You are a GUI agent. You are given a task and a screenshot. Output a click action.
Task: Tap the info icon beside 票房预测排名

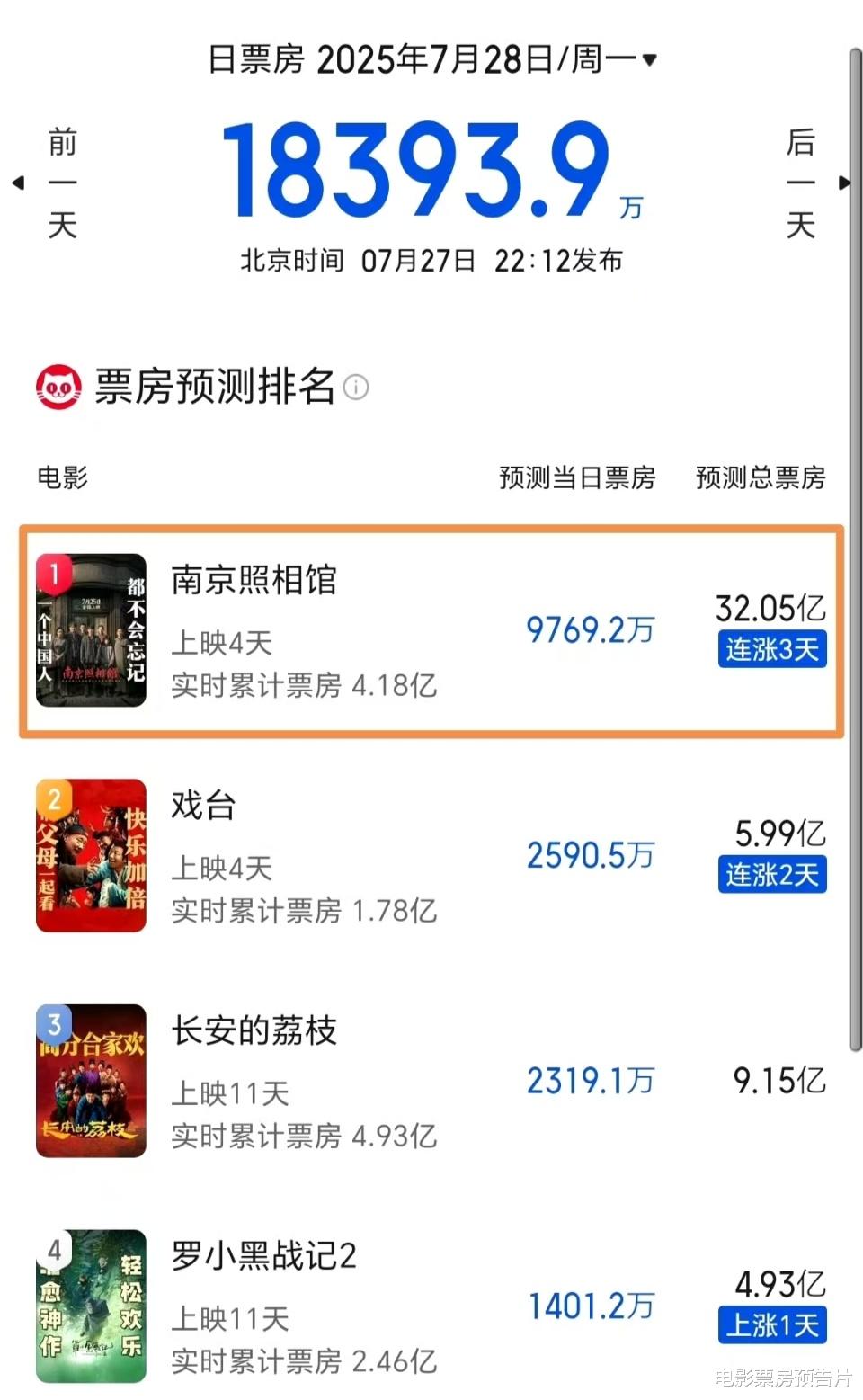[x=356, y=388]
